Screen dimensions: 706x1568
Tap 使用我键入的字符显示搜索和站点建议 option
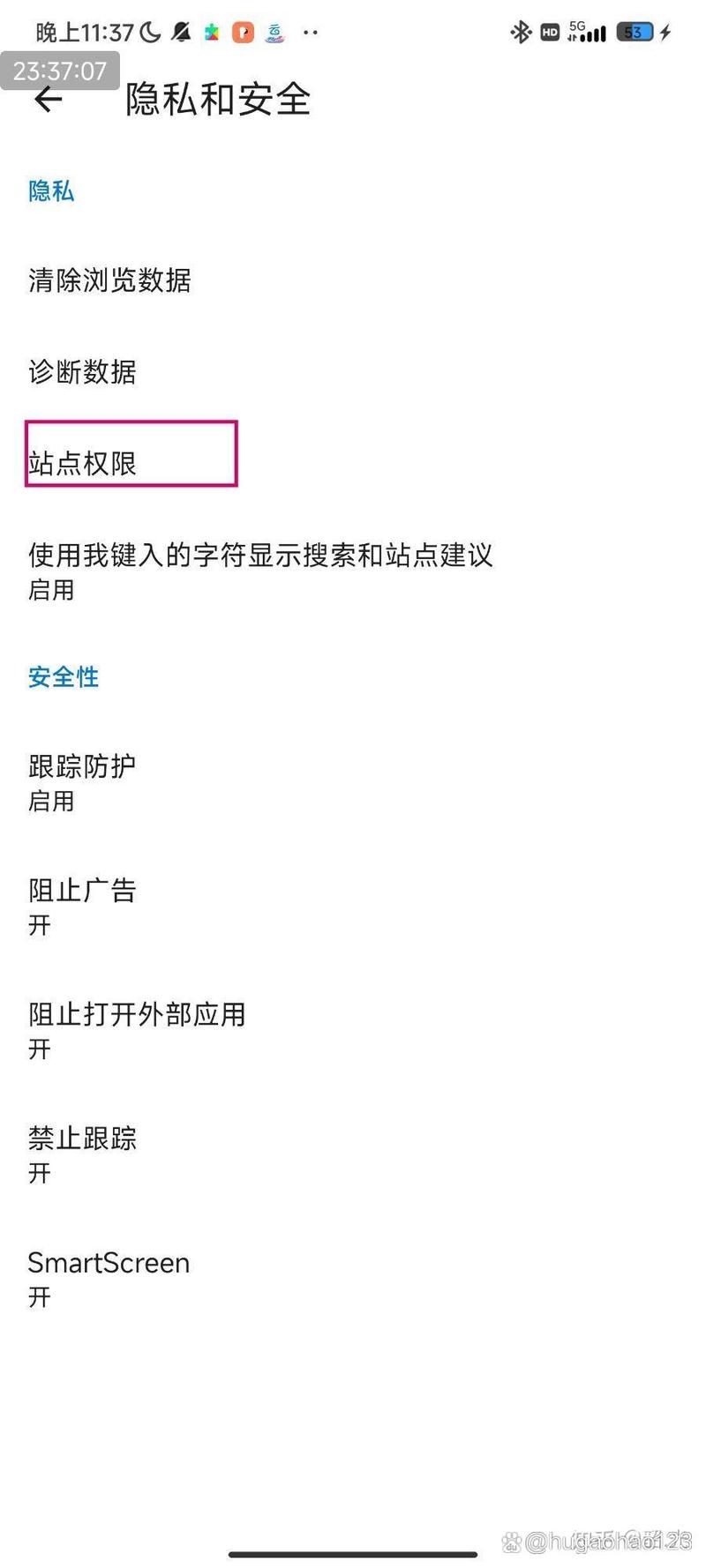coord(260,570)
